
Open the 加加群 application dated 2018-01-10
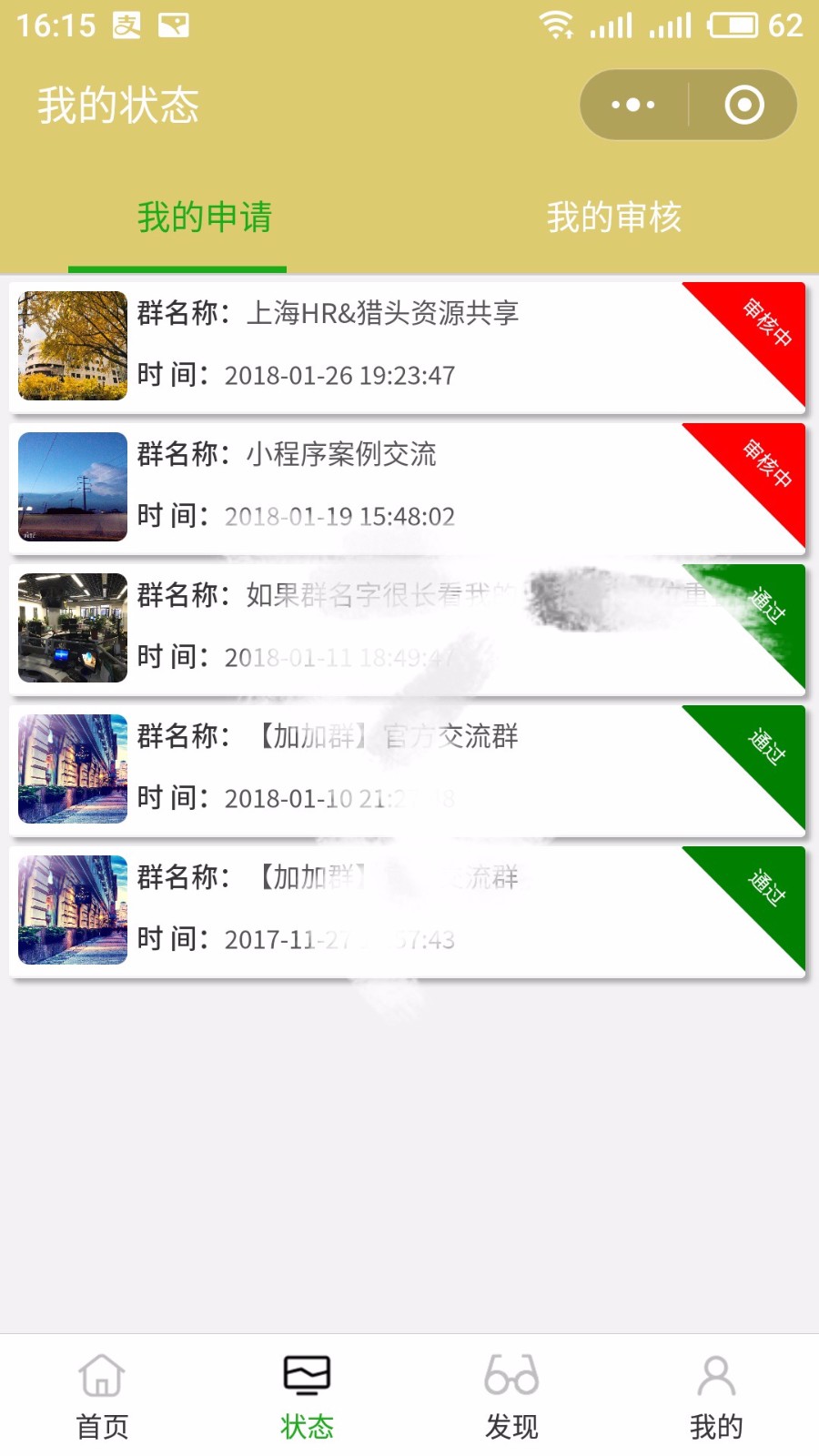408,770
